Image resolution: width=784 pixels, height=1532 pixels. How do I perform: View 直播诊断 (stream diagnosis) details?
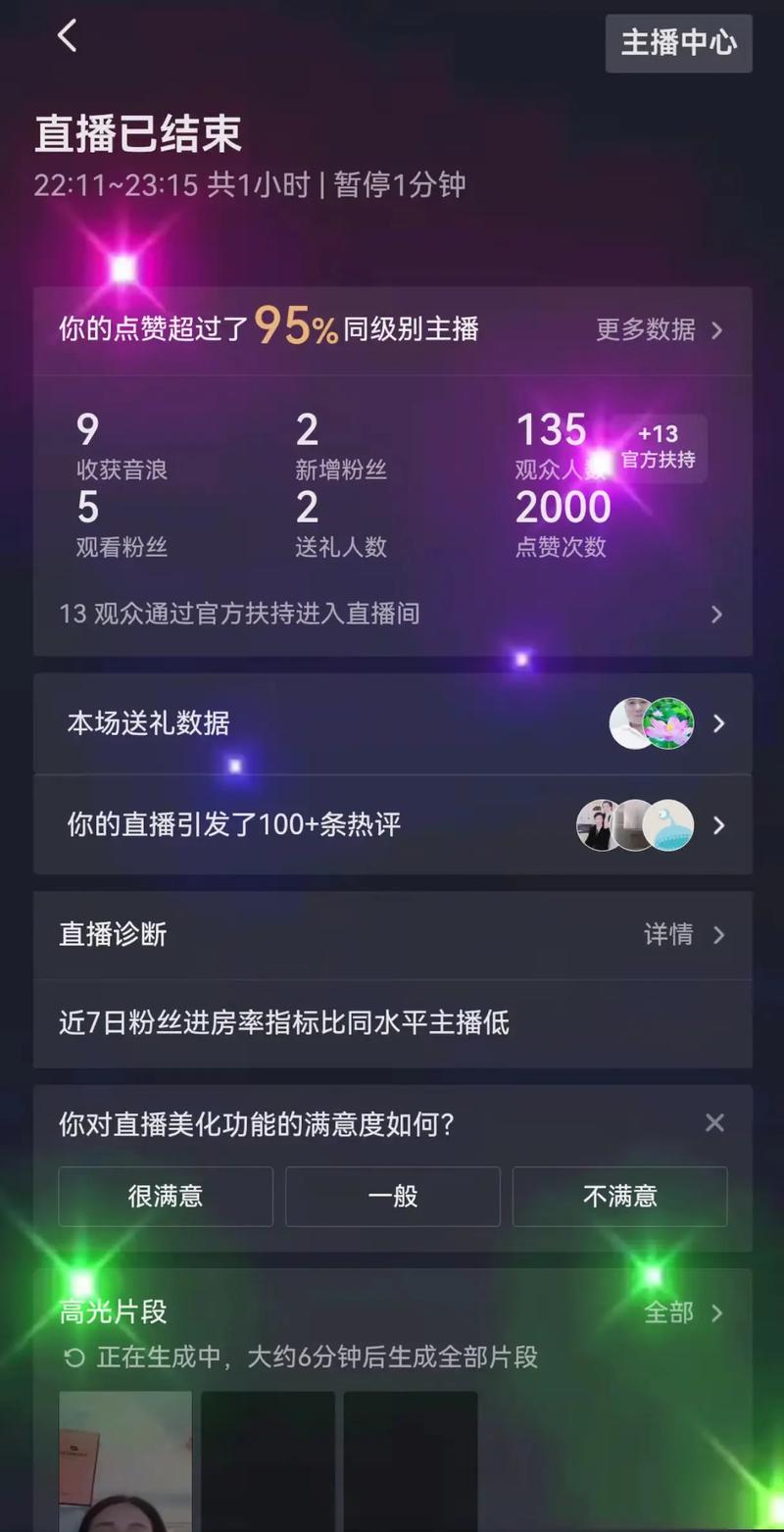(683, 934)
